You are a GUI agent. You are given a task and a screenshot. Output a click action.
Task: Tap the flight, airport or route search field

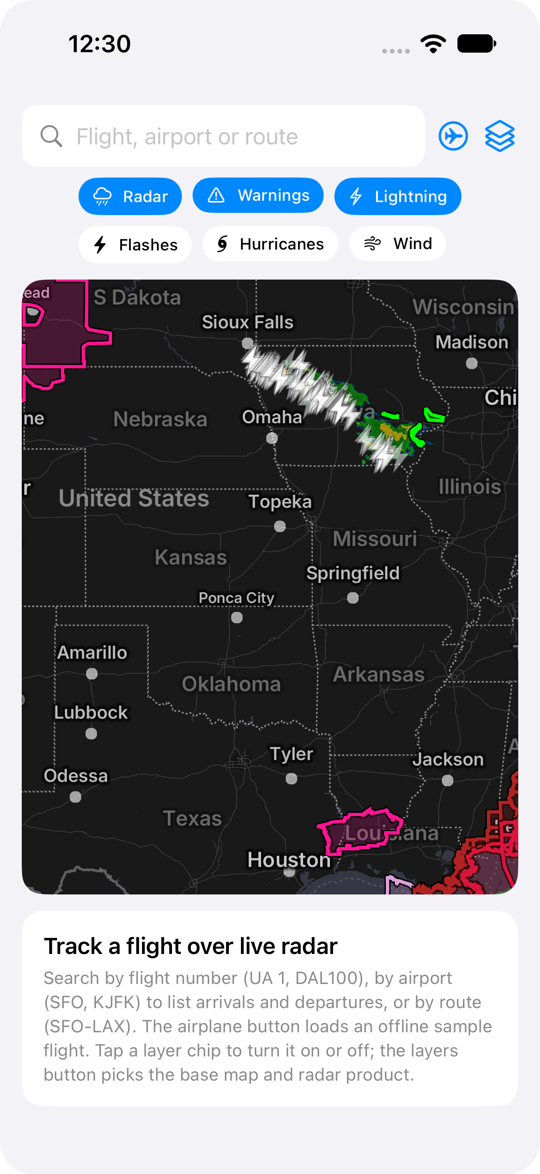(223, 136)
